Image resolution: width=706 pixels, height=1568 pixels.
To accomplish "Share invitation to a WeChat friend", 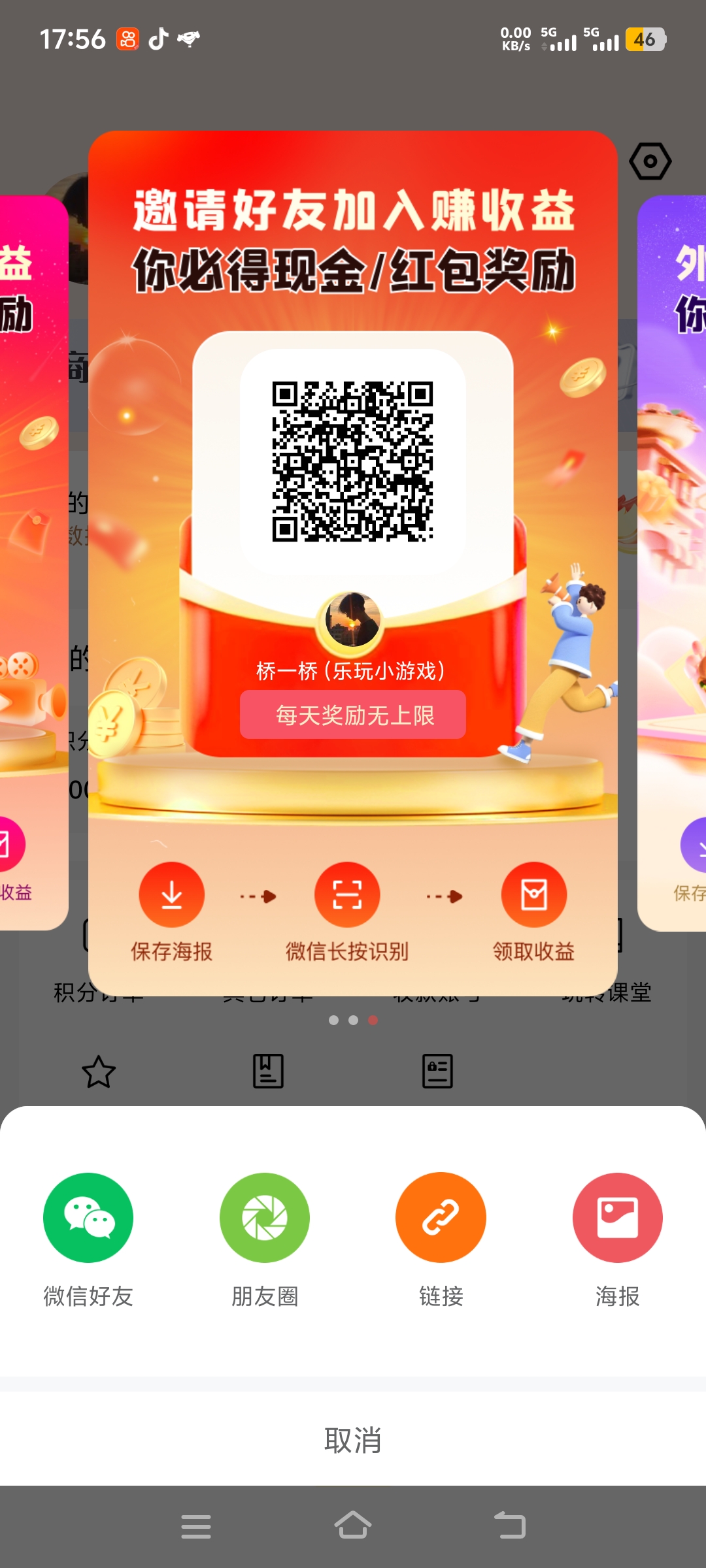I will [x=88, y=1217].
